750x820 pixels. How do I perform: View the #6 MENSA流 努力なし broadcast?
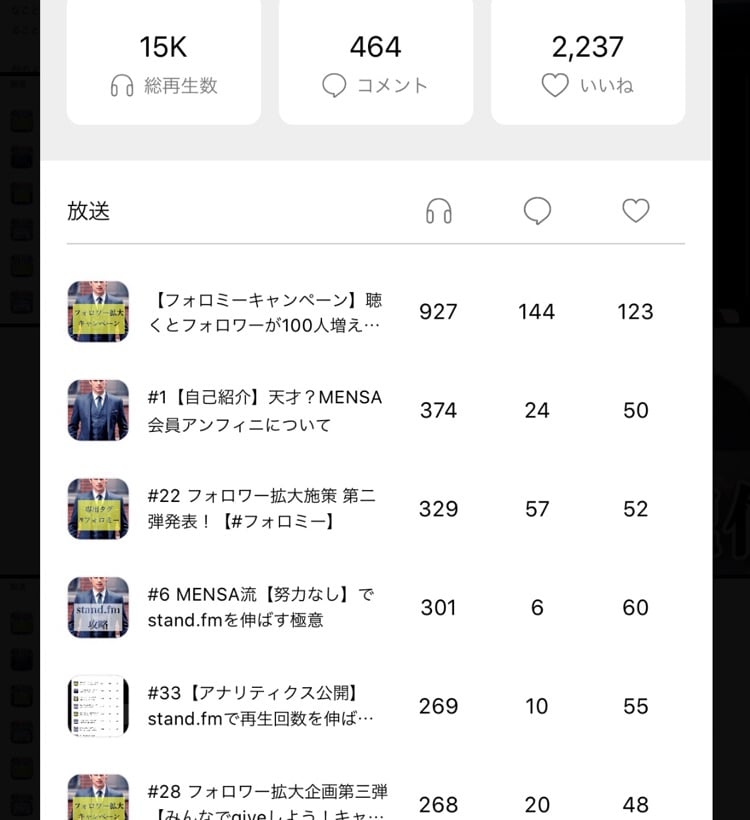(x=260, y=607)
